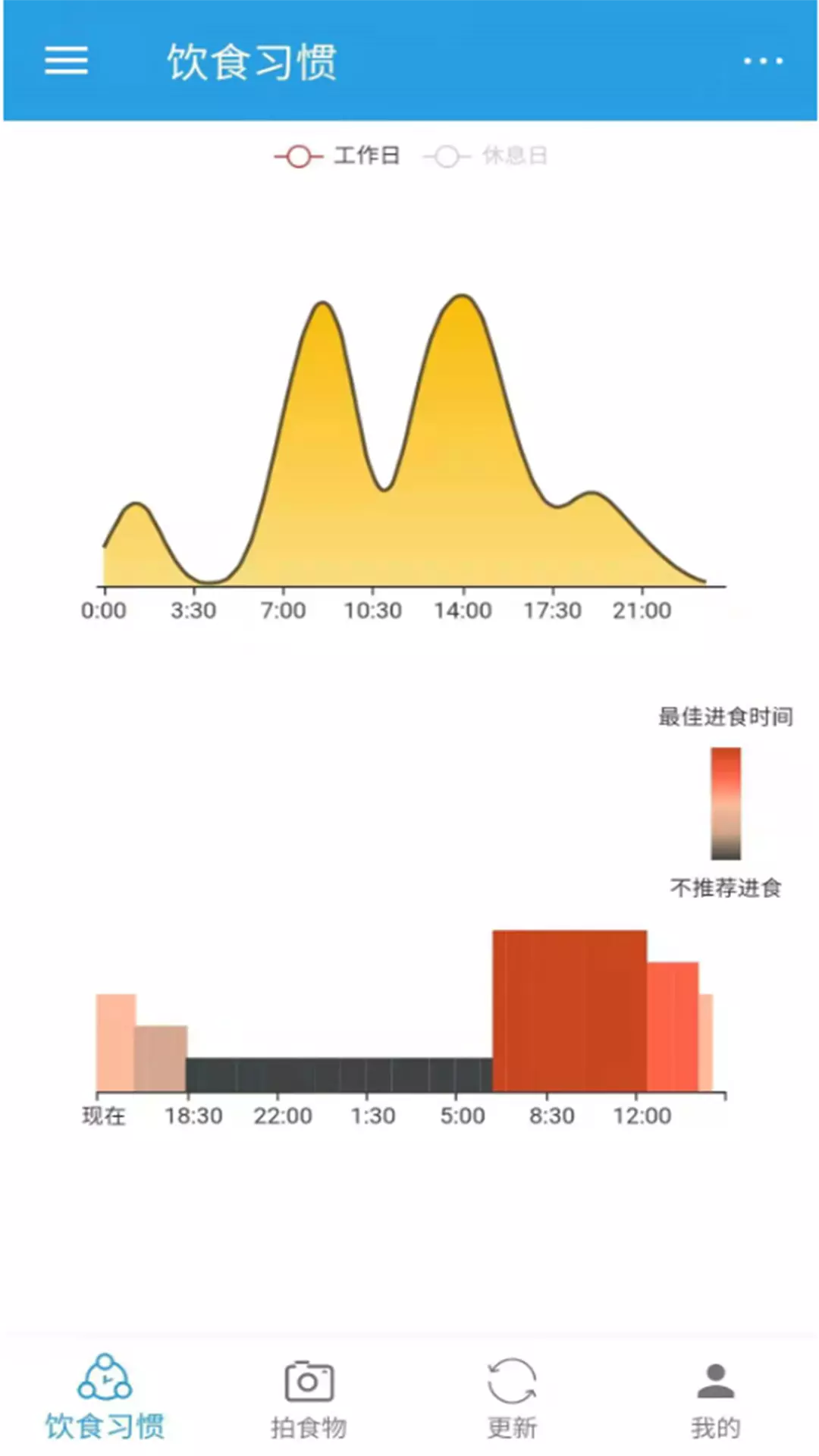
Task: Open the hamburger drawer menu
Action: 66,61
